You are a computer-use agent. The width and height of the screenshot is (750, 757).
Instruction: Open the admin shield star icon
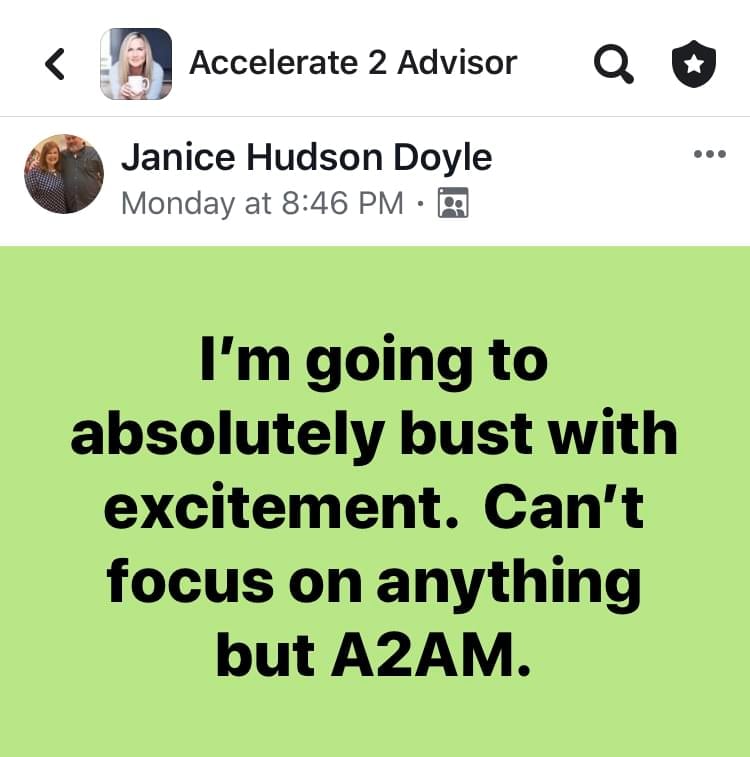[693, 65]
